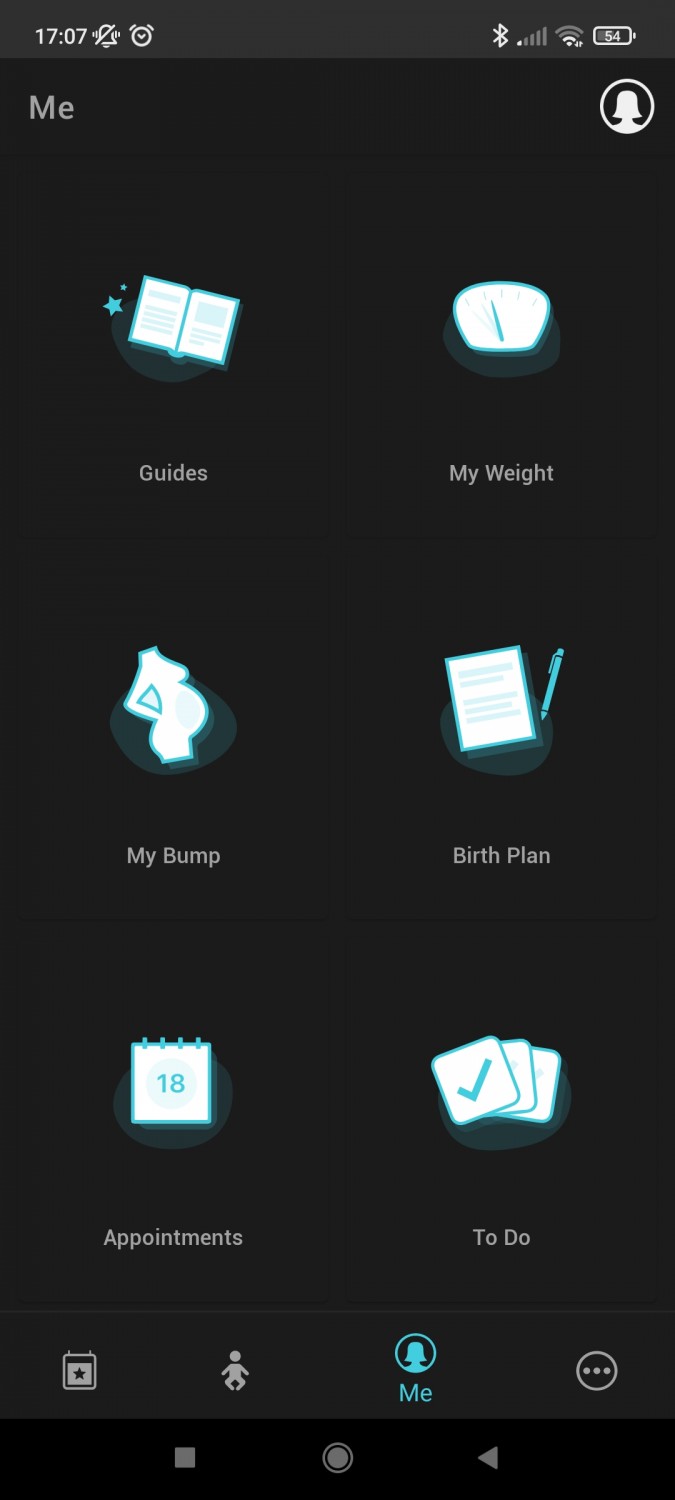
Task: Tap the system home button
Action: coord(338,1458)
